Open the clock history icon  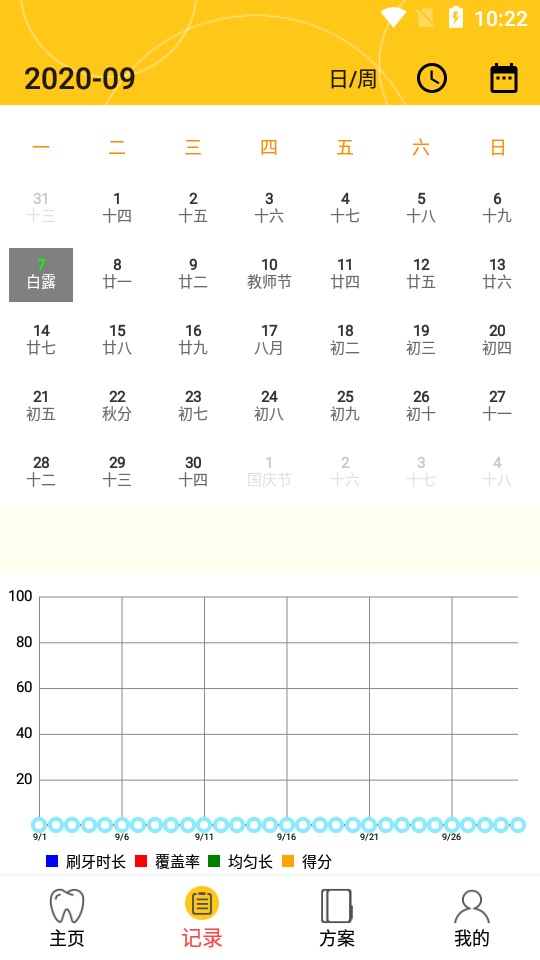point(432,78)
